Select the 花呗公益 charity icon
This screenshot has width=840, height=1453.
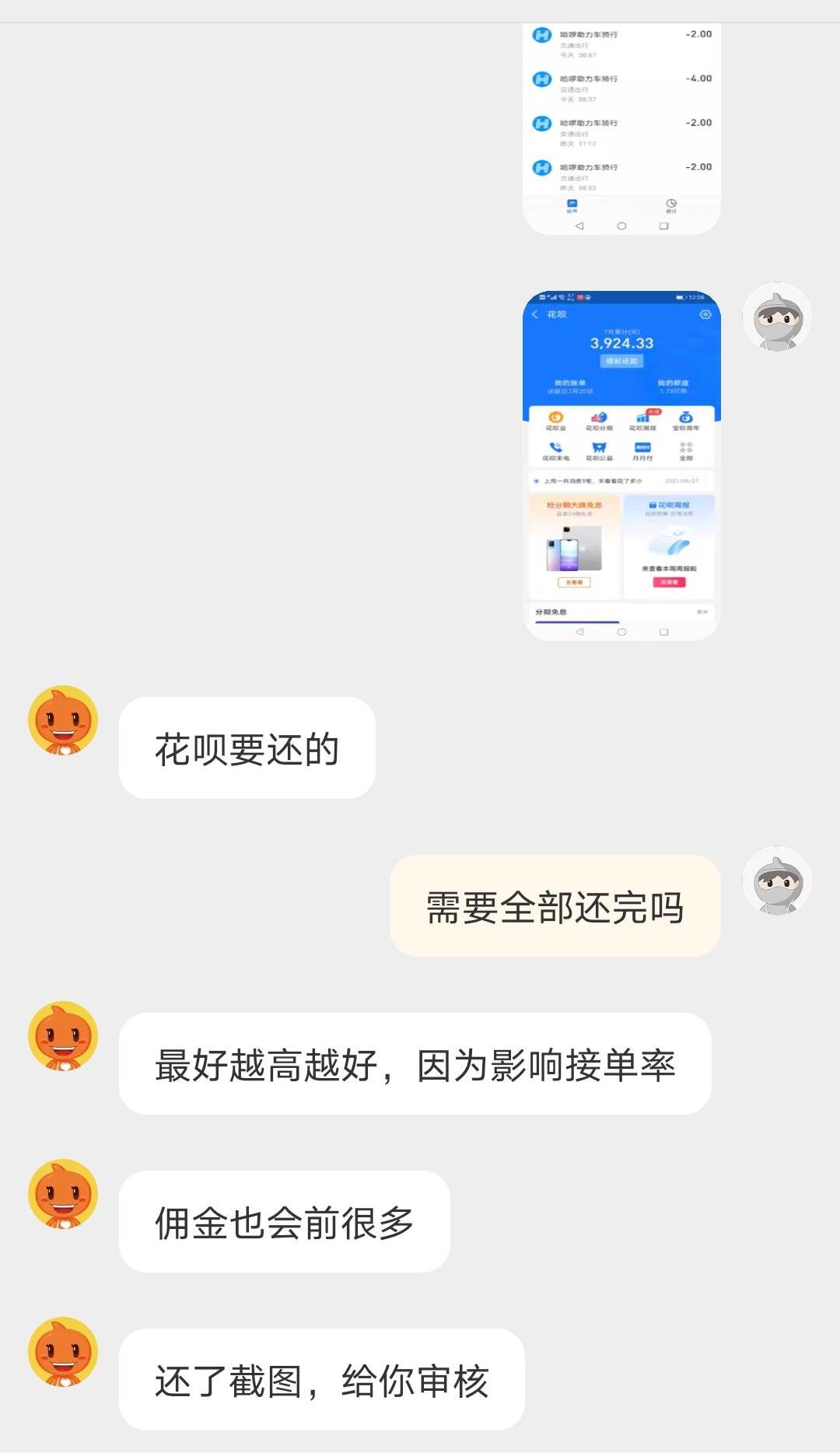[600, 447]
